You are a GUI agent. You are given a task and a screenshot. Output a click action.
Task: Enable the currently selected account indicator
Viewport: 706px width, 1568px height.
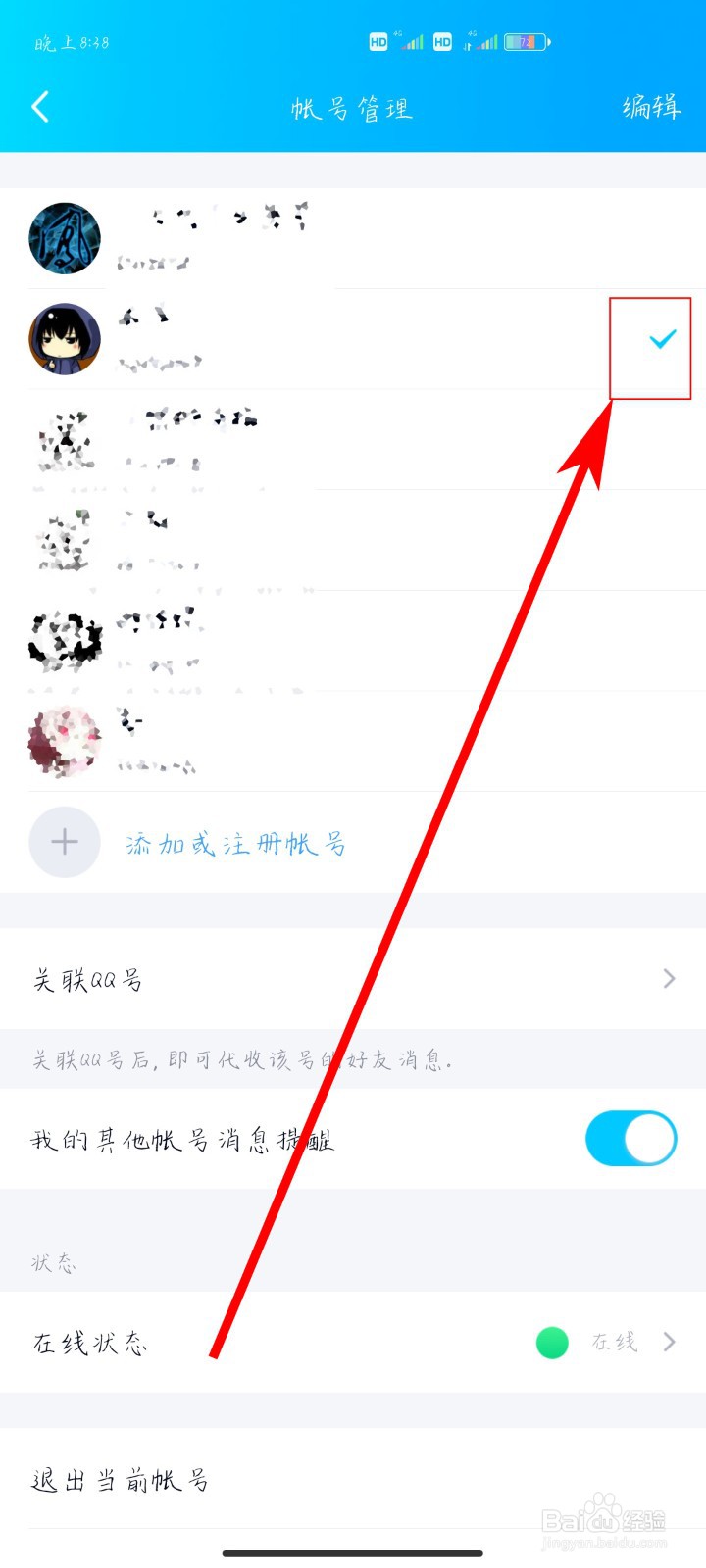[664, 337]
